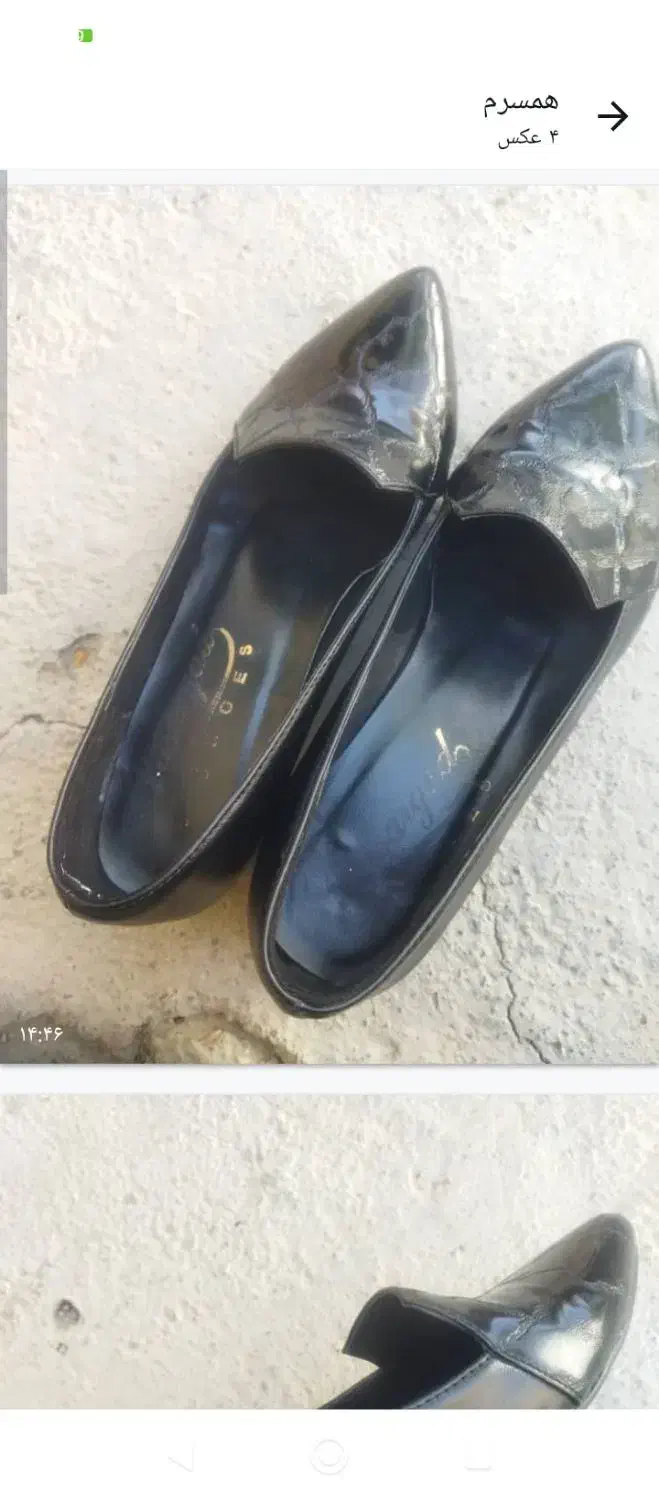Image resolution: width=659 pixels, height=1500 pixels.
Task: Open the system recent apps view
Action: point(478,1457)
